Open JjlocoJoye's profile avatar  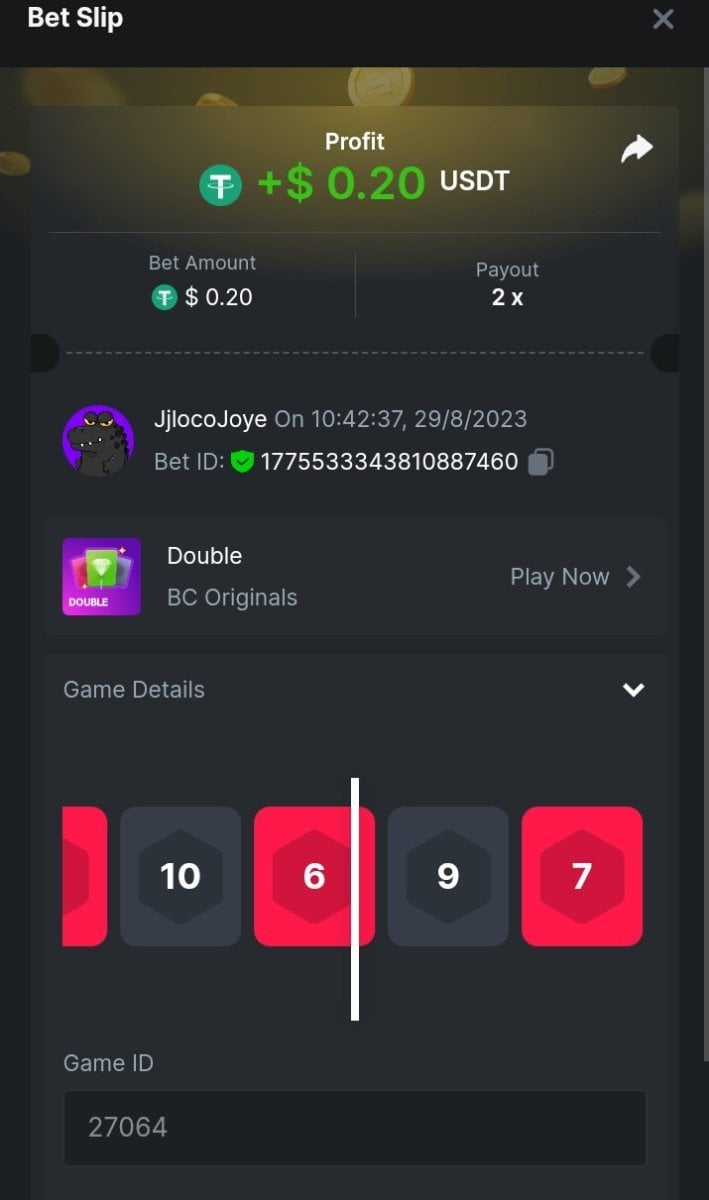pos(98,440)
